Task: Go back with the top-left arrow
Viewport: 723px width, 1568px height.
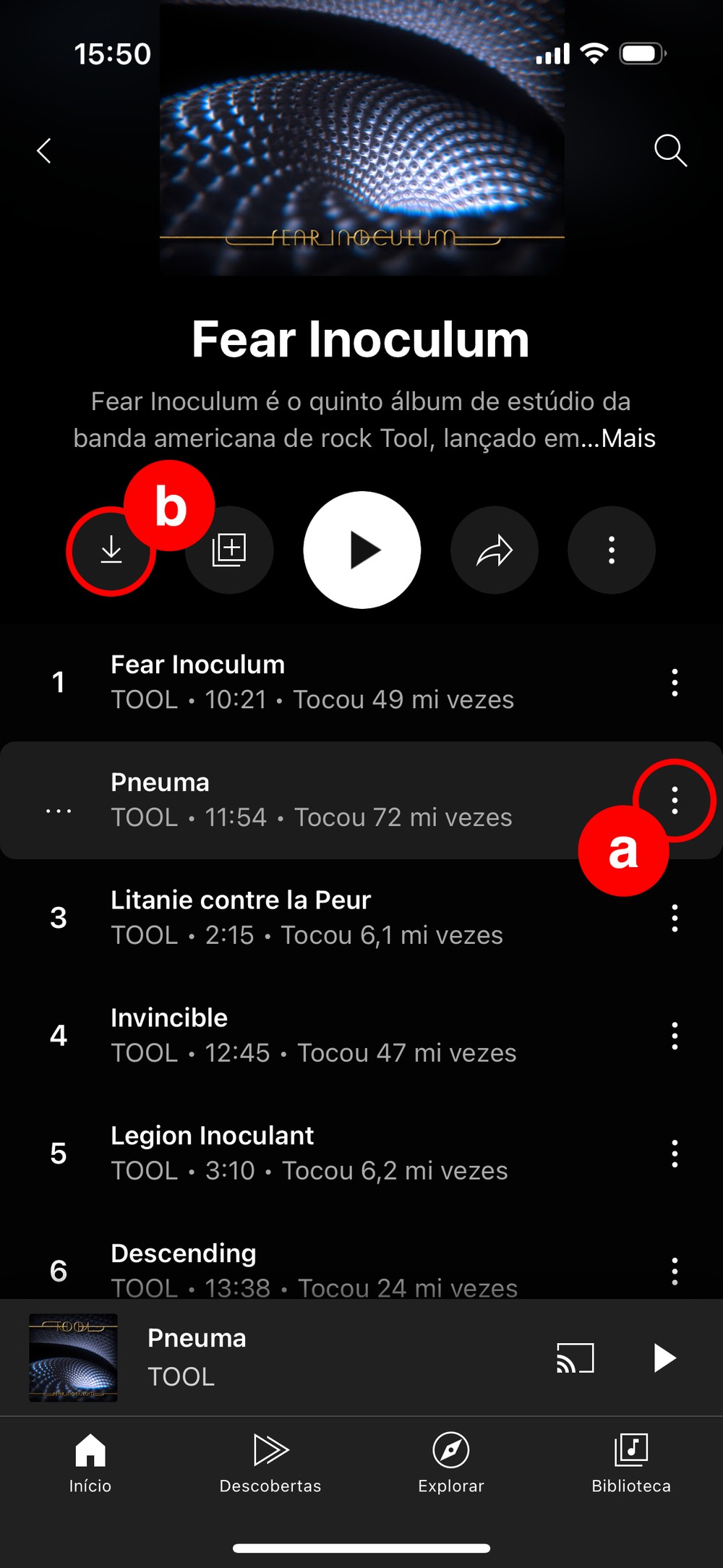Action: [44, 150]
